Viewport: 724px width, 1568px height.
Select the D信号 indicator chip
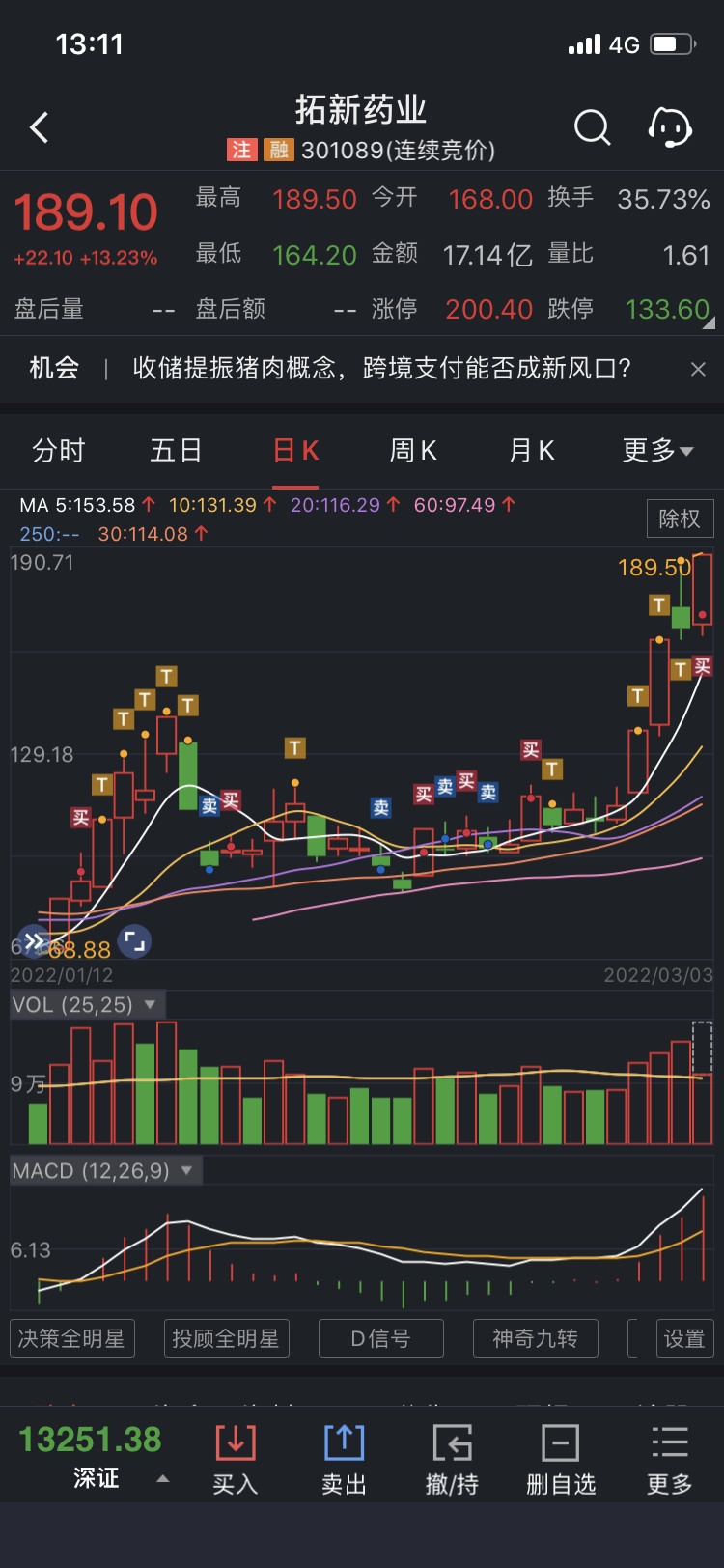[x=380, y=1338]
